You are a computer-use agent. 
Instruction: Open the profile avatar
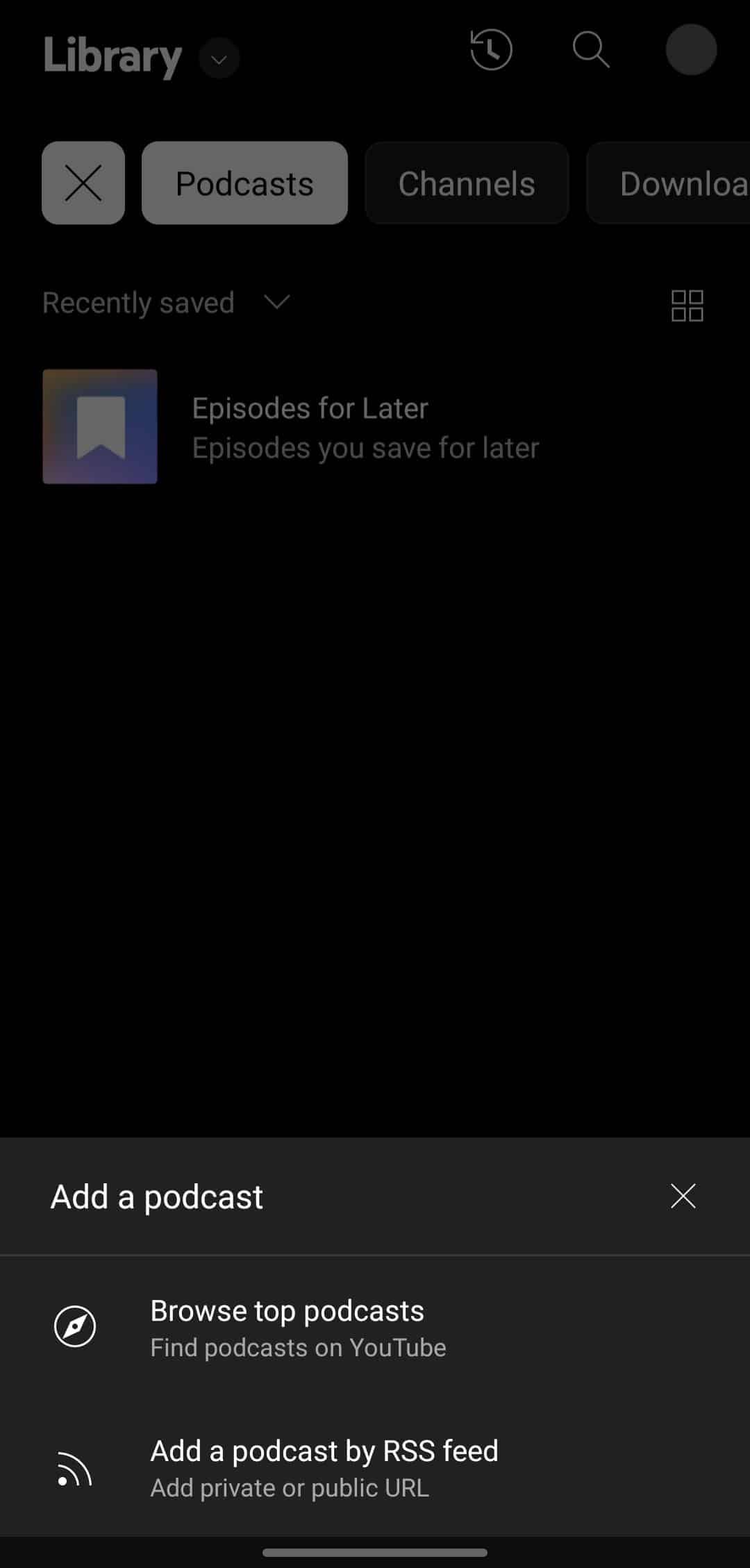point(690,50)
